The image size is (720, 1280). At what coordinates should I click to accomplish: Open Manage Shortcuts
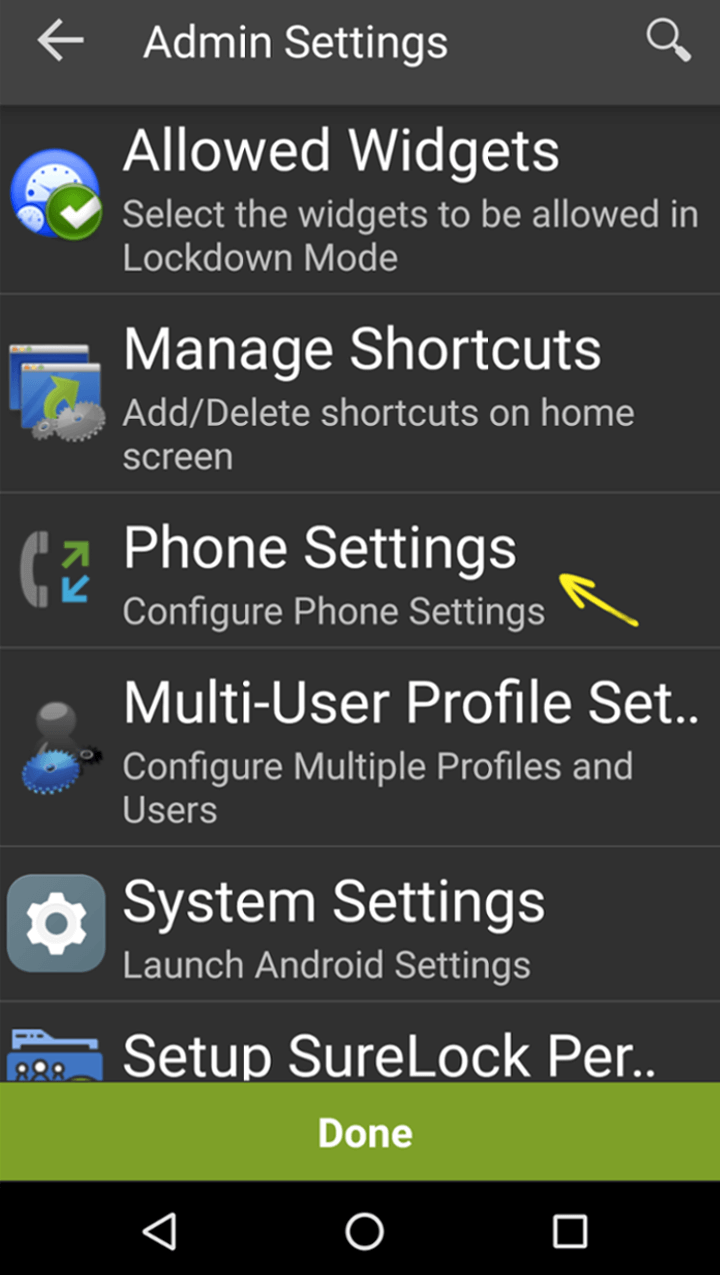[x=360, y=393]
